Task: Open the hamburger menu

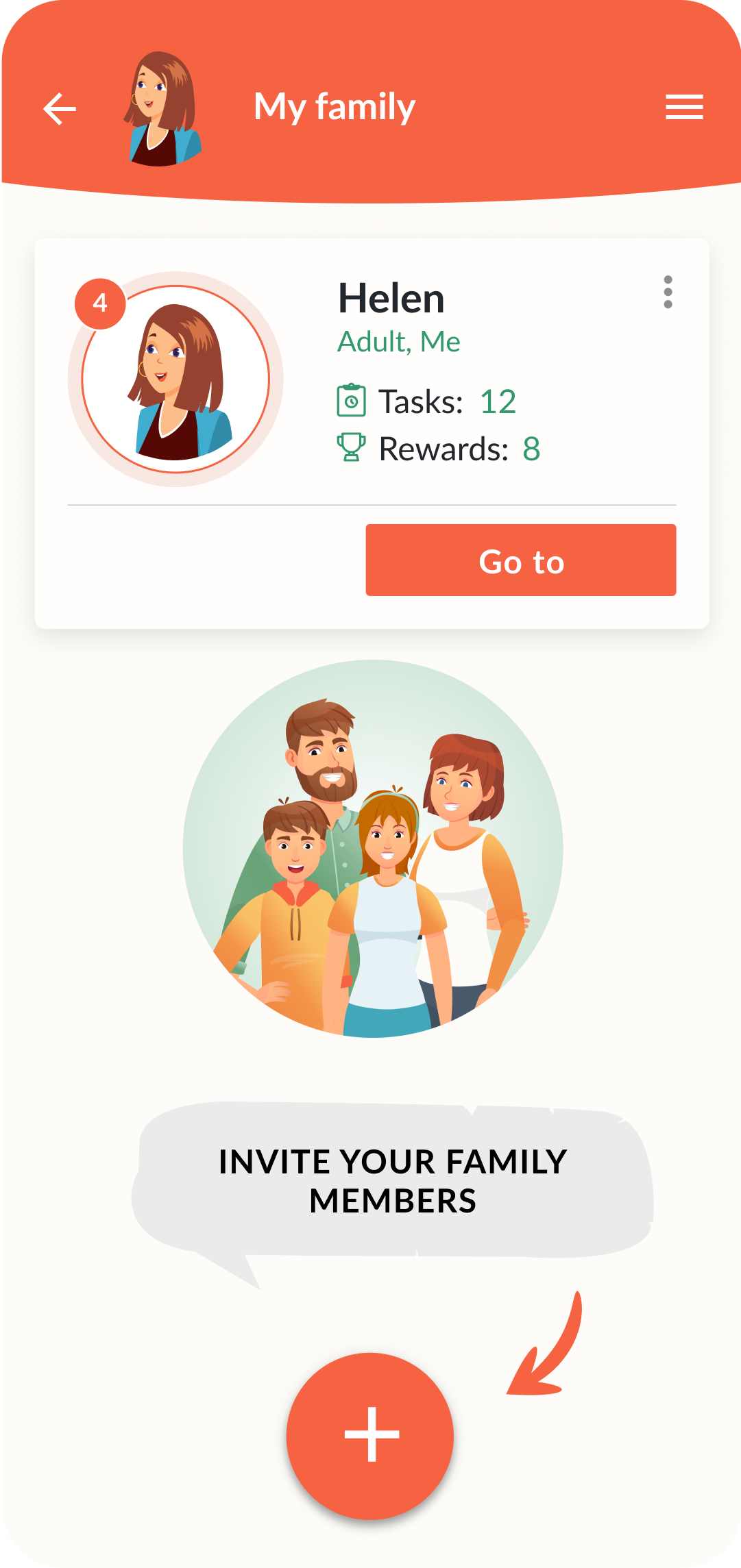Action: [684, 108]
